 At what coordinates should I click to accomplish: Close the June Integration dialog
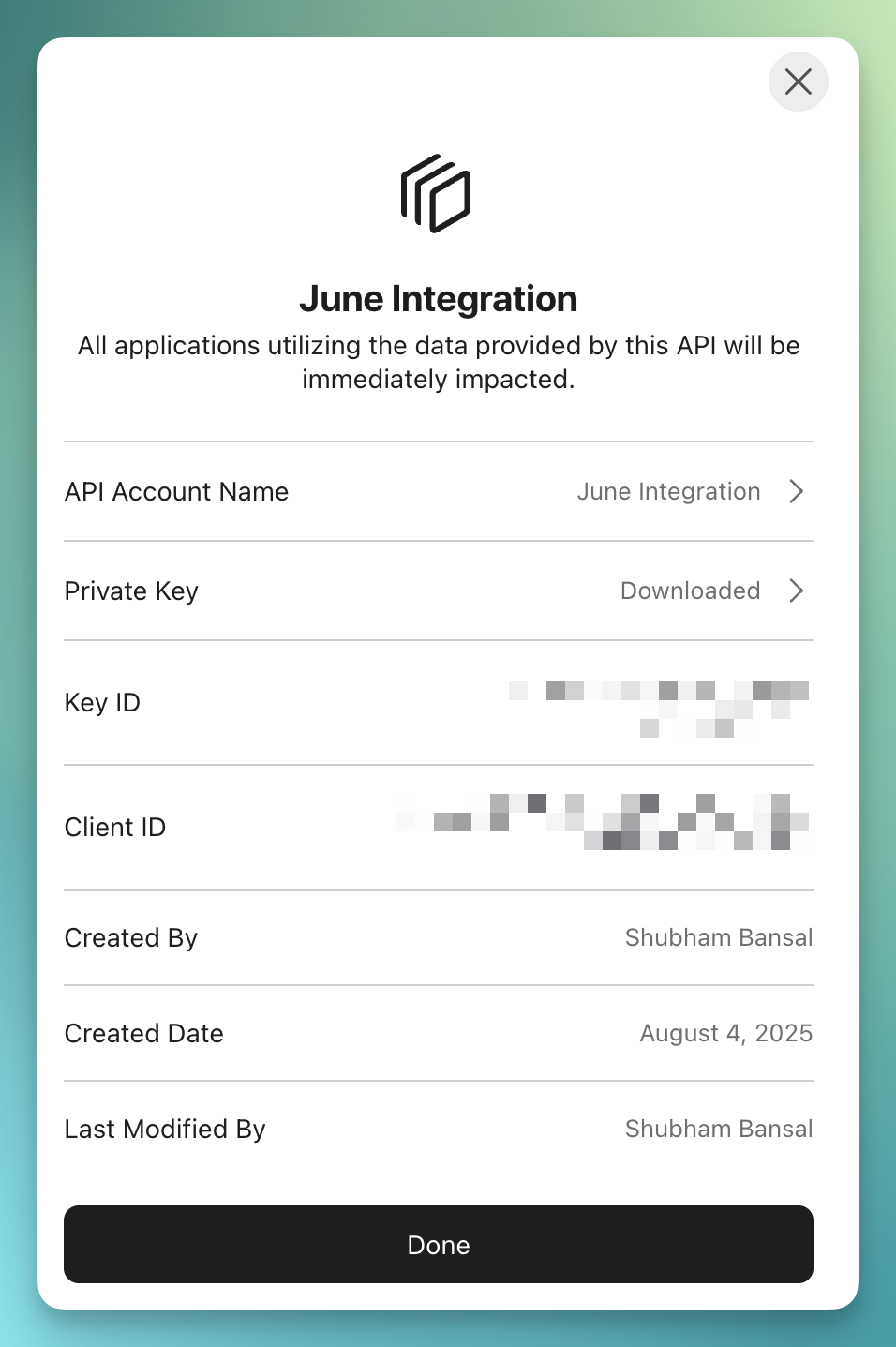(798, 82)
